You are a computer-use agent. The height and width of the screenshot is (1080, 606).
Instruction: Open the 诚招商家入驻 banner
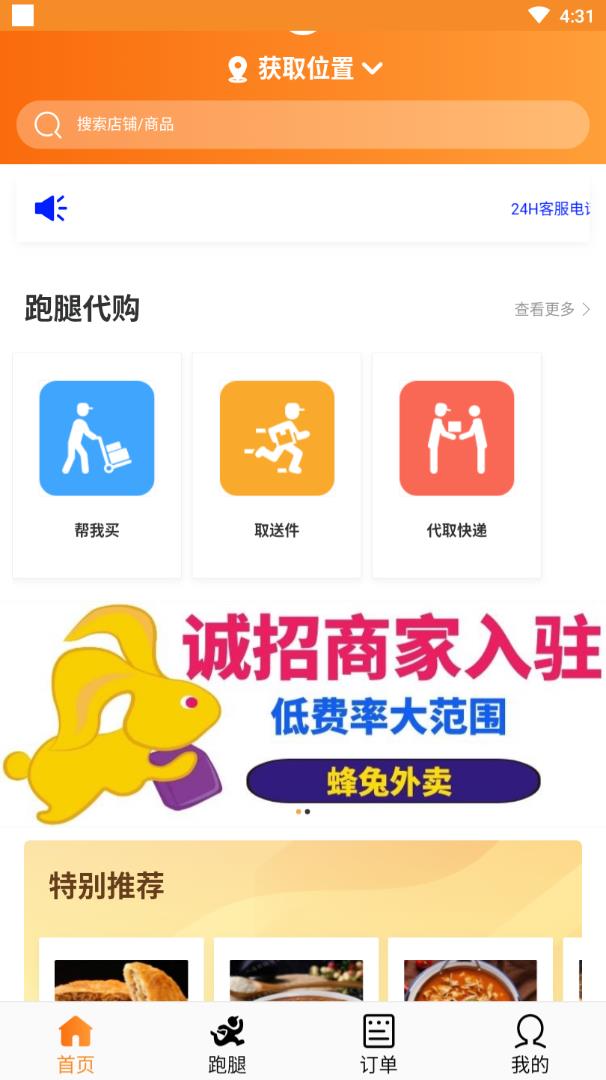pyautogui.click(x=303, y=712)
